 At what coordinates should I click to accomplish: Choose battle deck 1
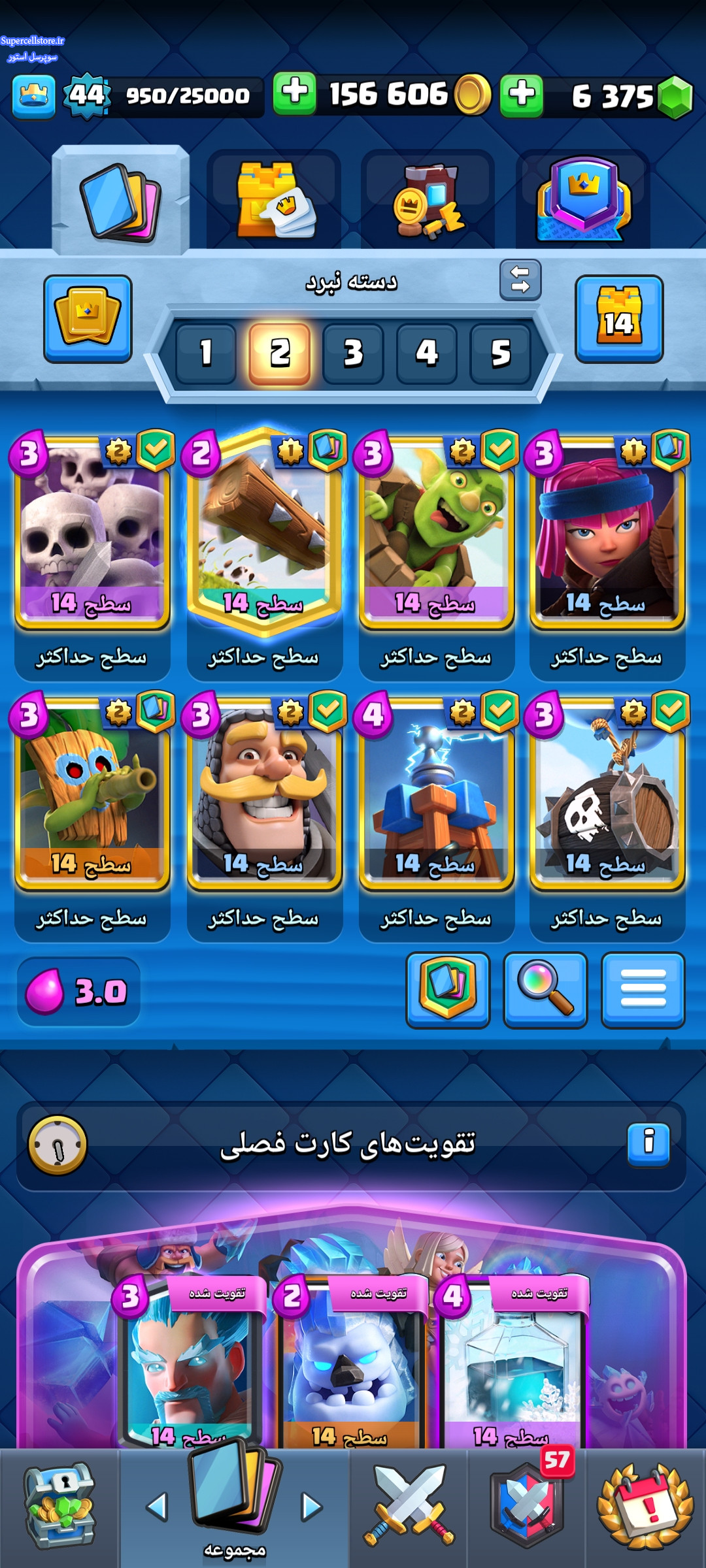click(206, 353)
